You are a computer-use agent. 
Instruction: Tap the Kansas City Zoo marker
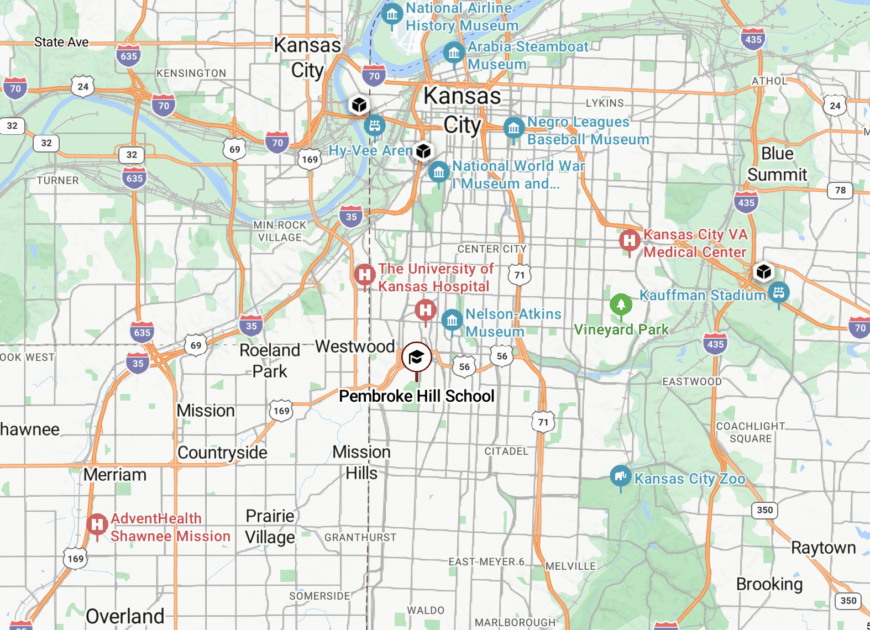click(x=621, y=478)
